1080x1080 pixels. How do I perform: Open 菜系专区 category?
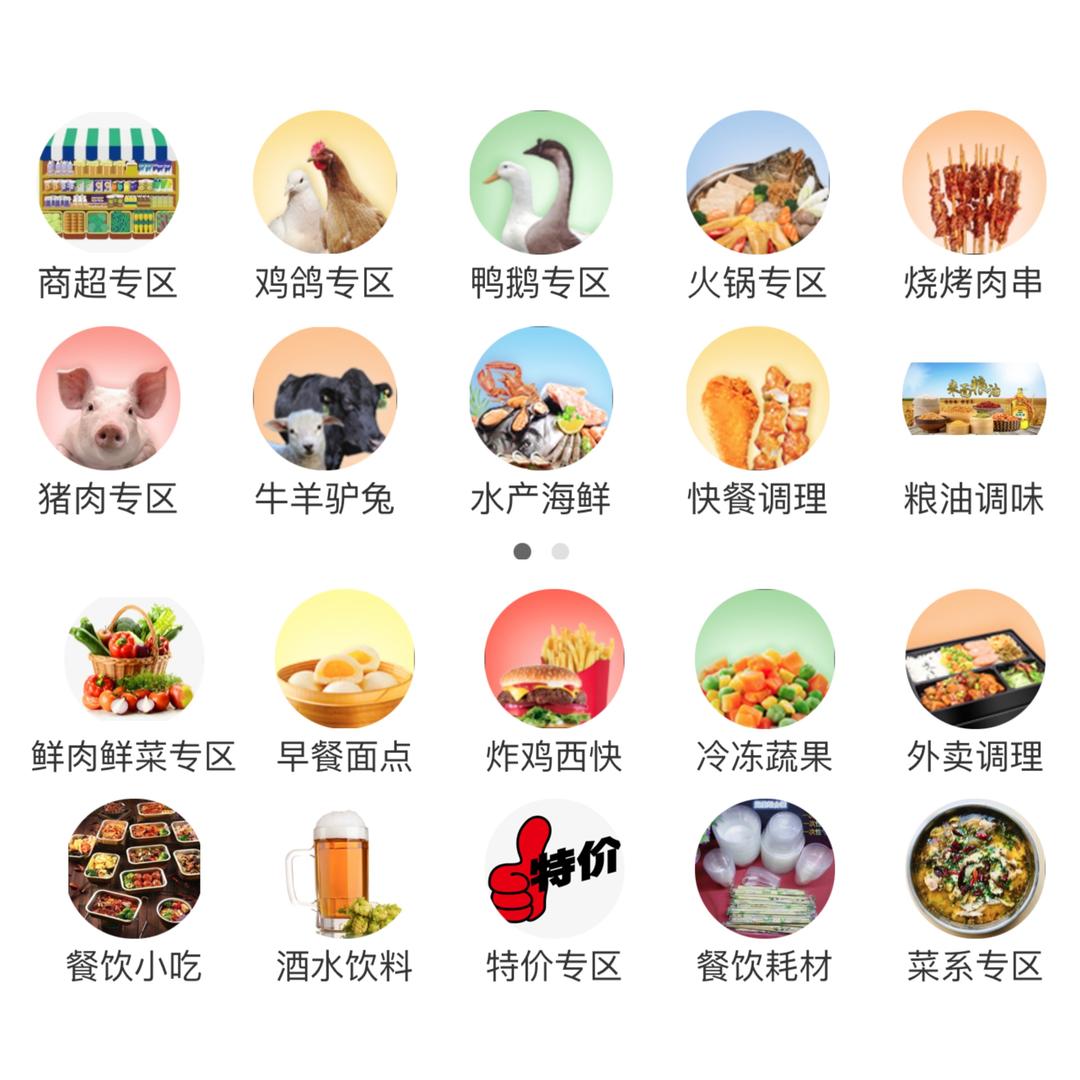point(975,868)
